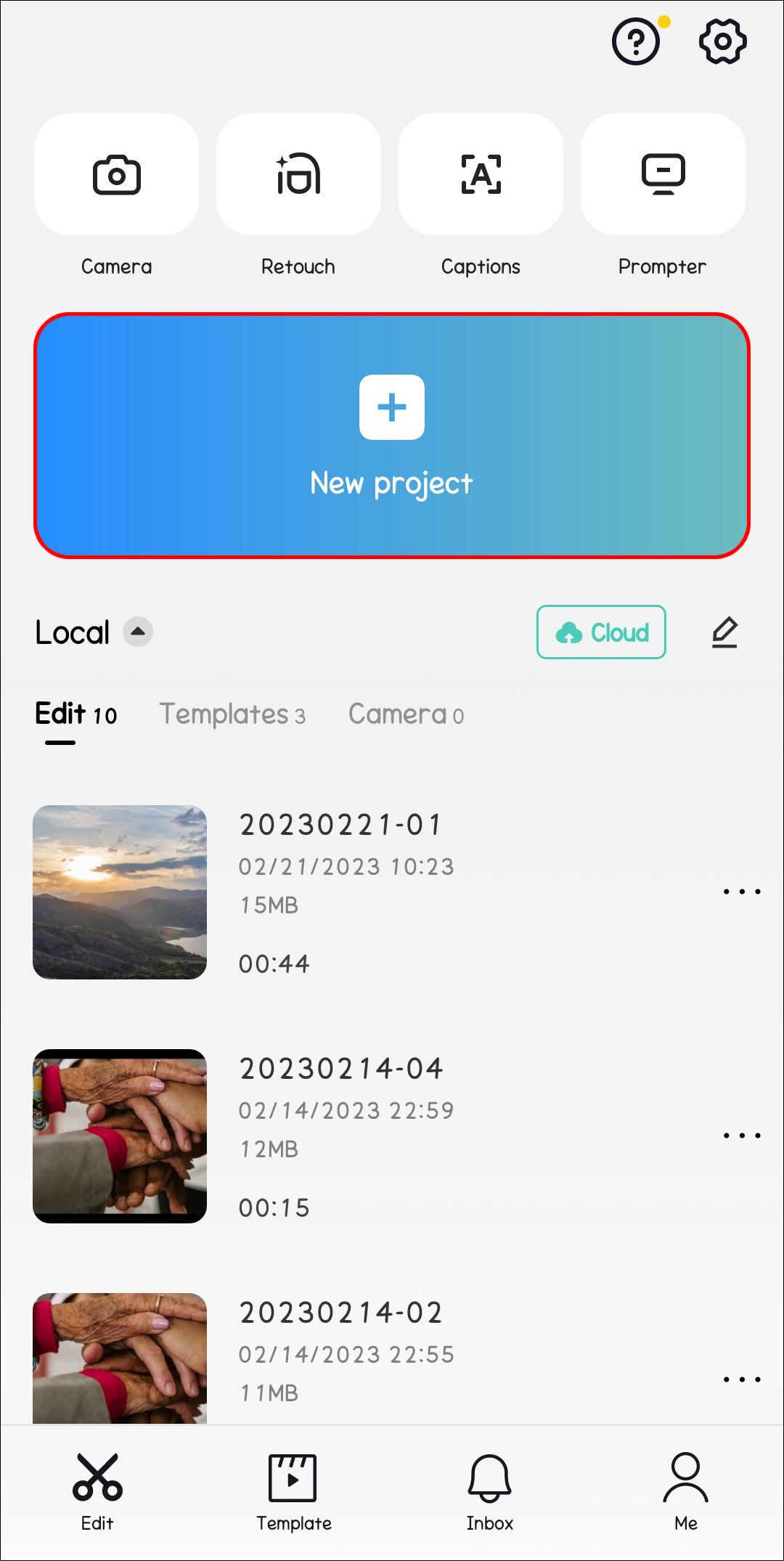Open the Prompter tool
The image size is (784, 1561).
coord(663,175)
